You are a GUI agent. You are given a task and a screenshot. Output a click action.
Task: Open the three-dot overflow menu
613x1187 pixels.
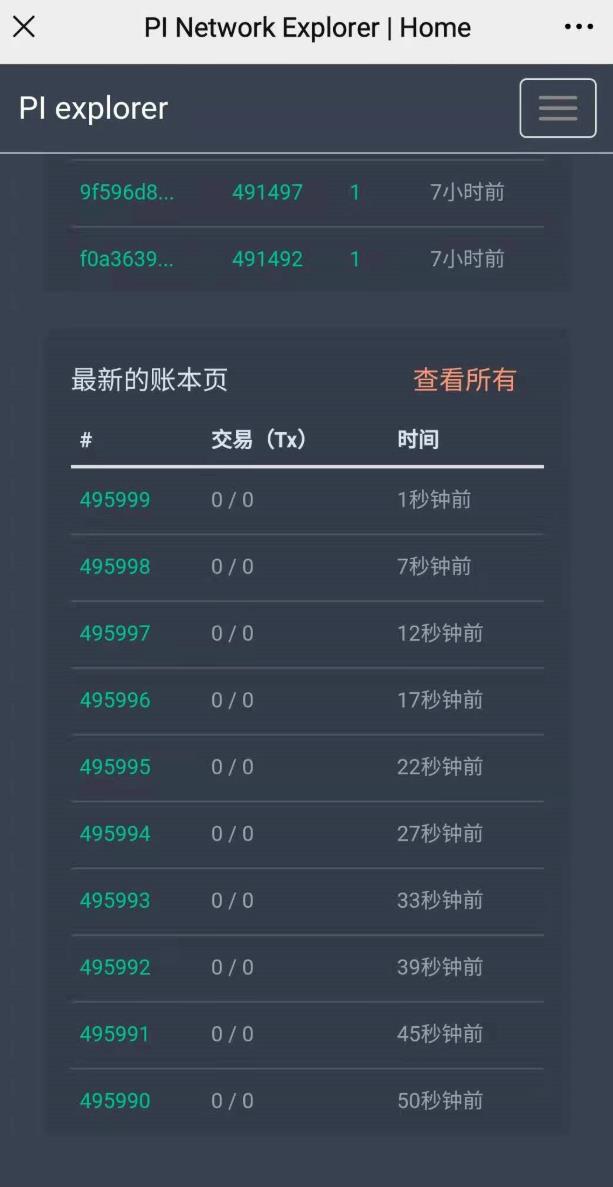coord(579,28)
